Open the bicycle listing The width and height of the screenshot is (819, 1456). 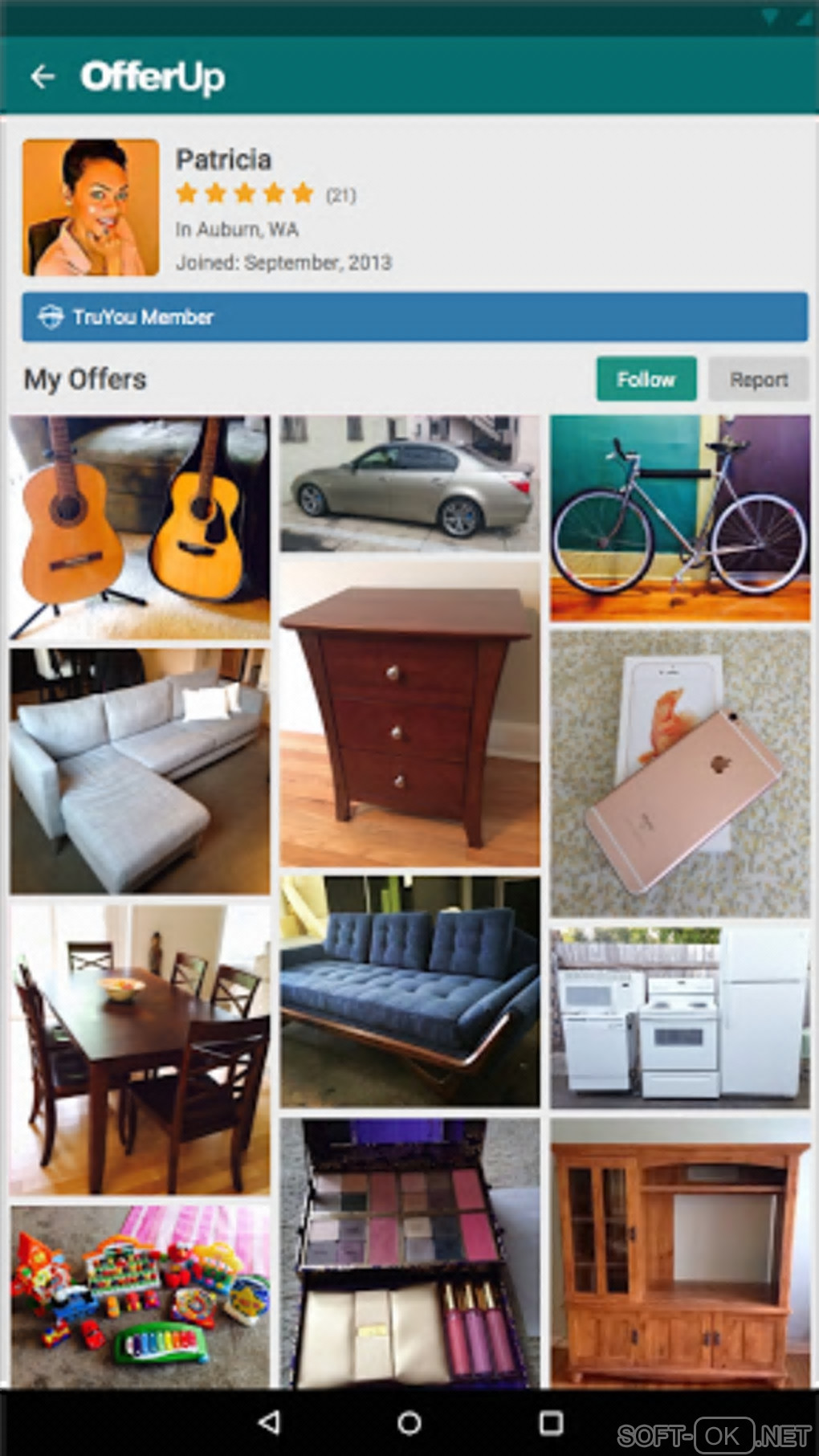(x=680, y=518)
